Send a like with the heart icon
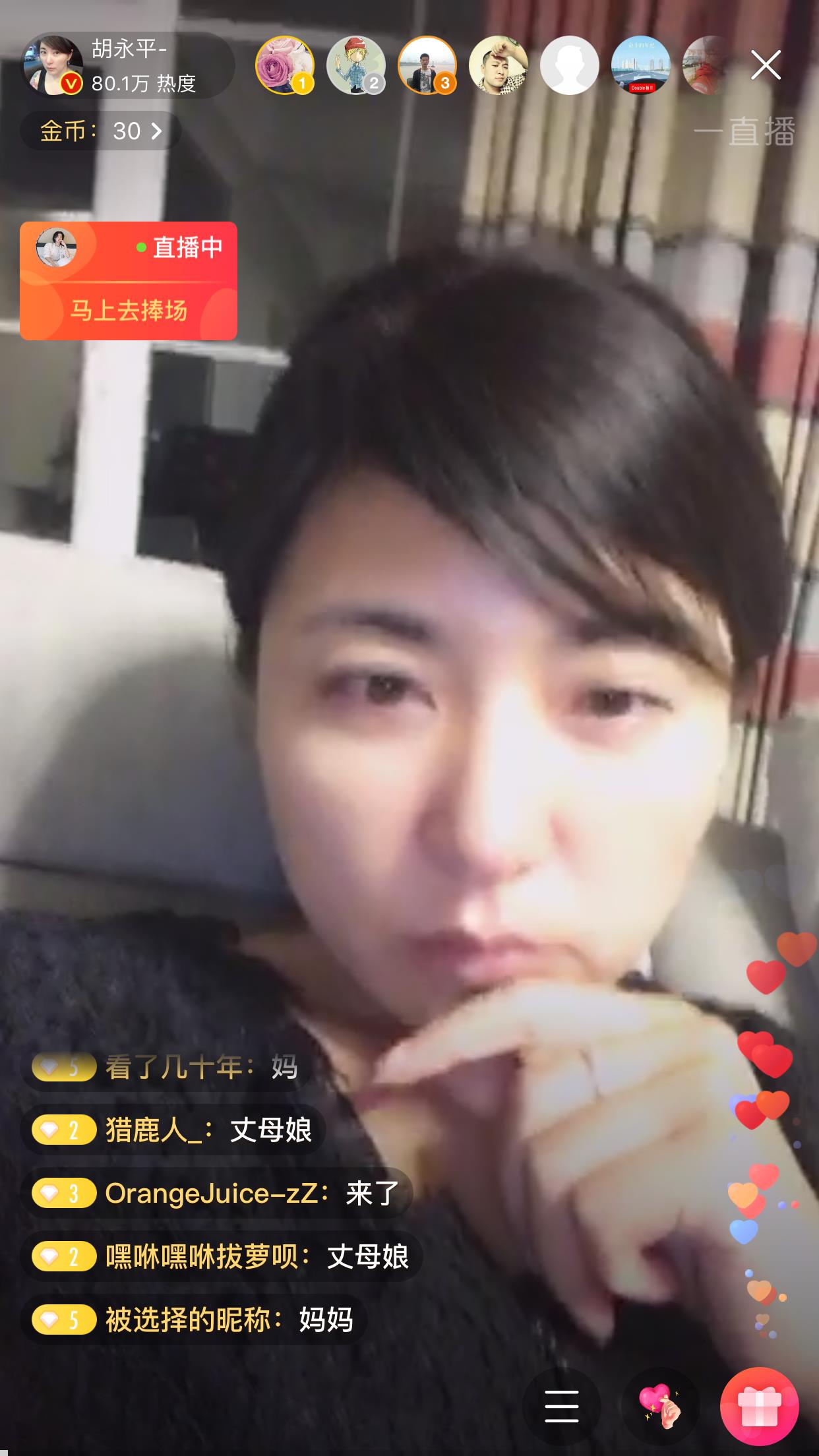Image resolution: width=819 pixels, height=1456 pixels. [660, 1407]
